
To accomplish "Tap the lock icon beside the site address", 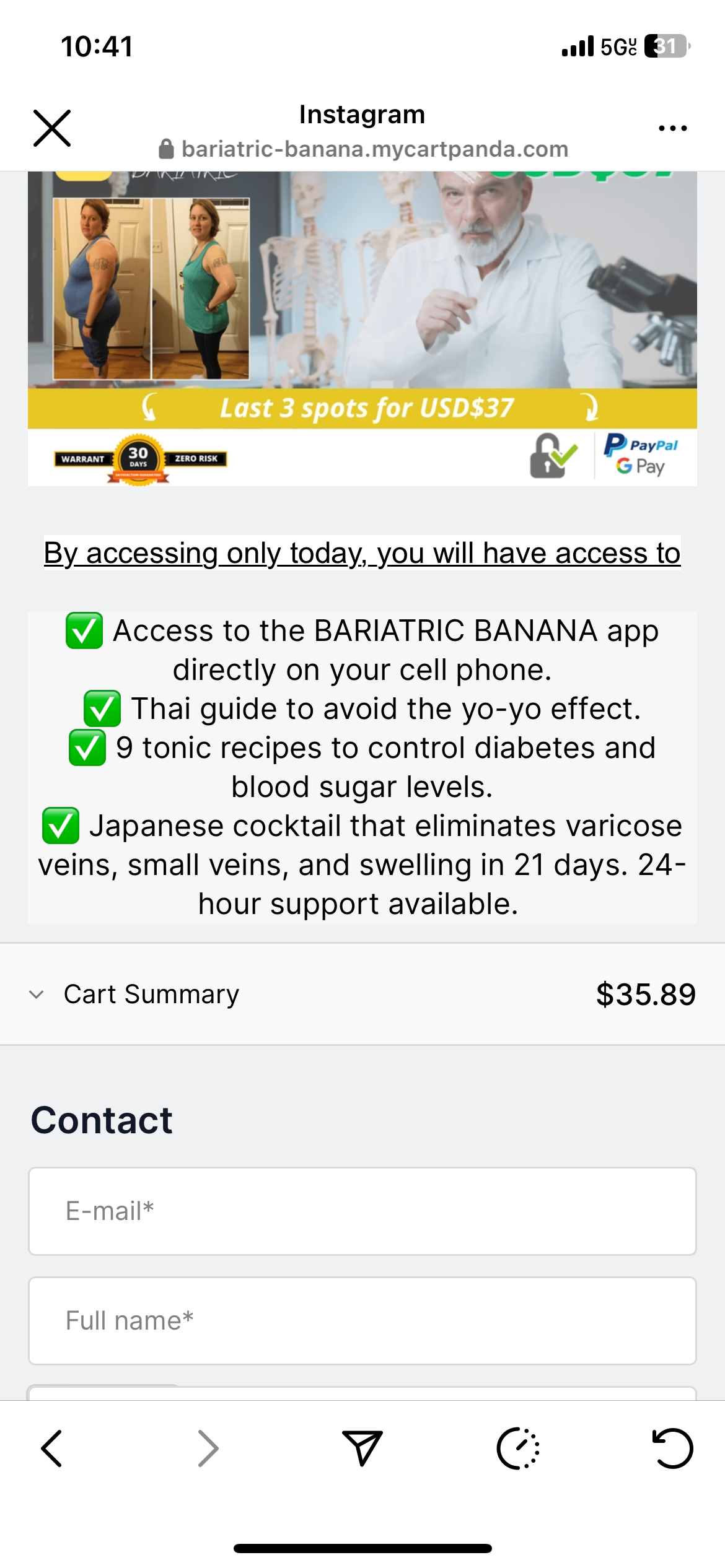I will (x=165, y=149).
